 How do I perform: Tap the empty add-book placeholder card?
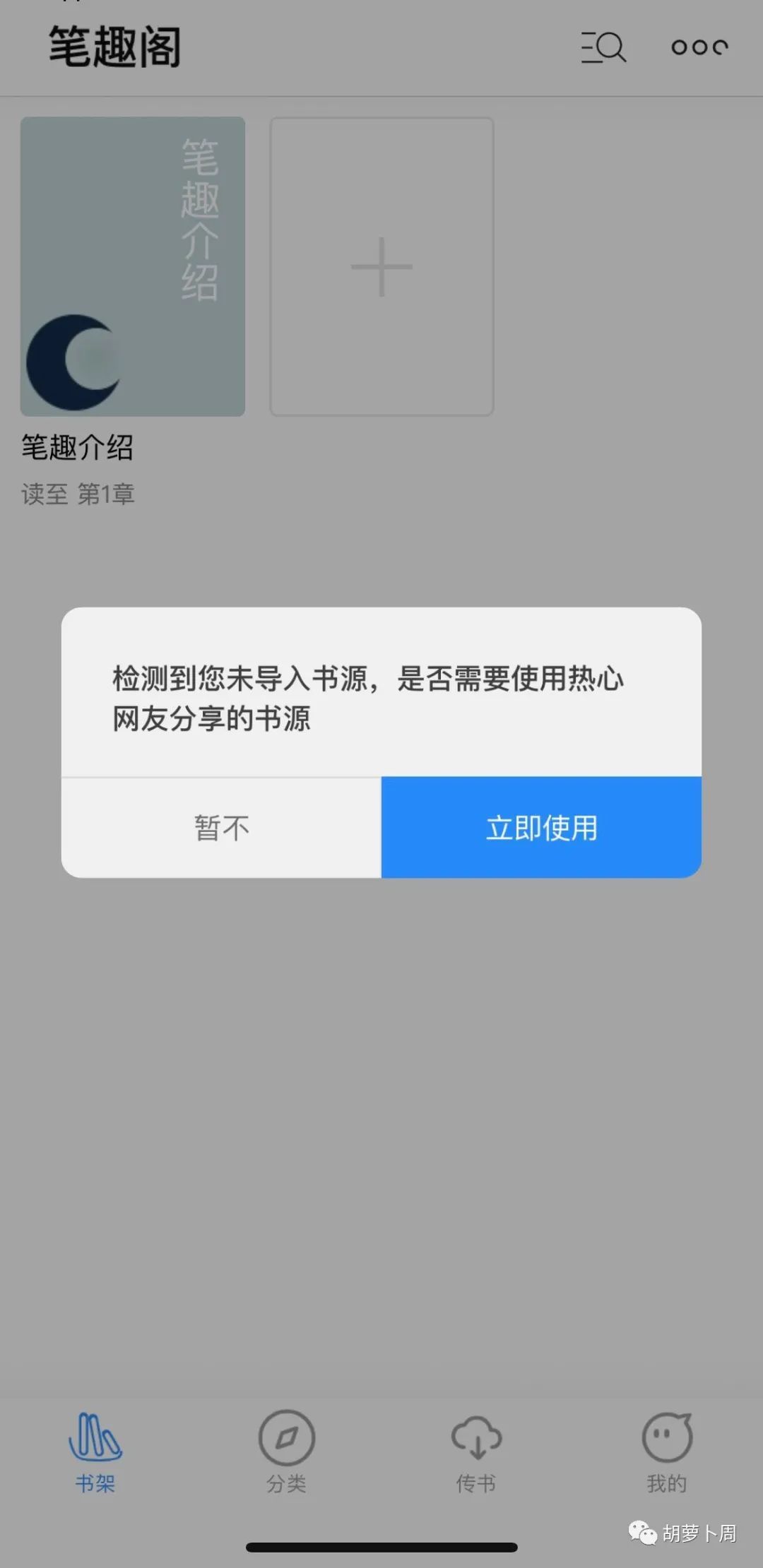(x=381, y=265)
